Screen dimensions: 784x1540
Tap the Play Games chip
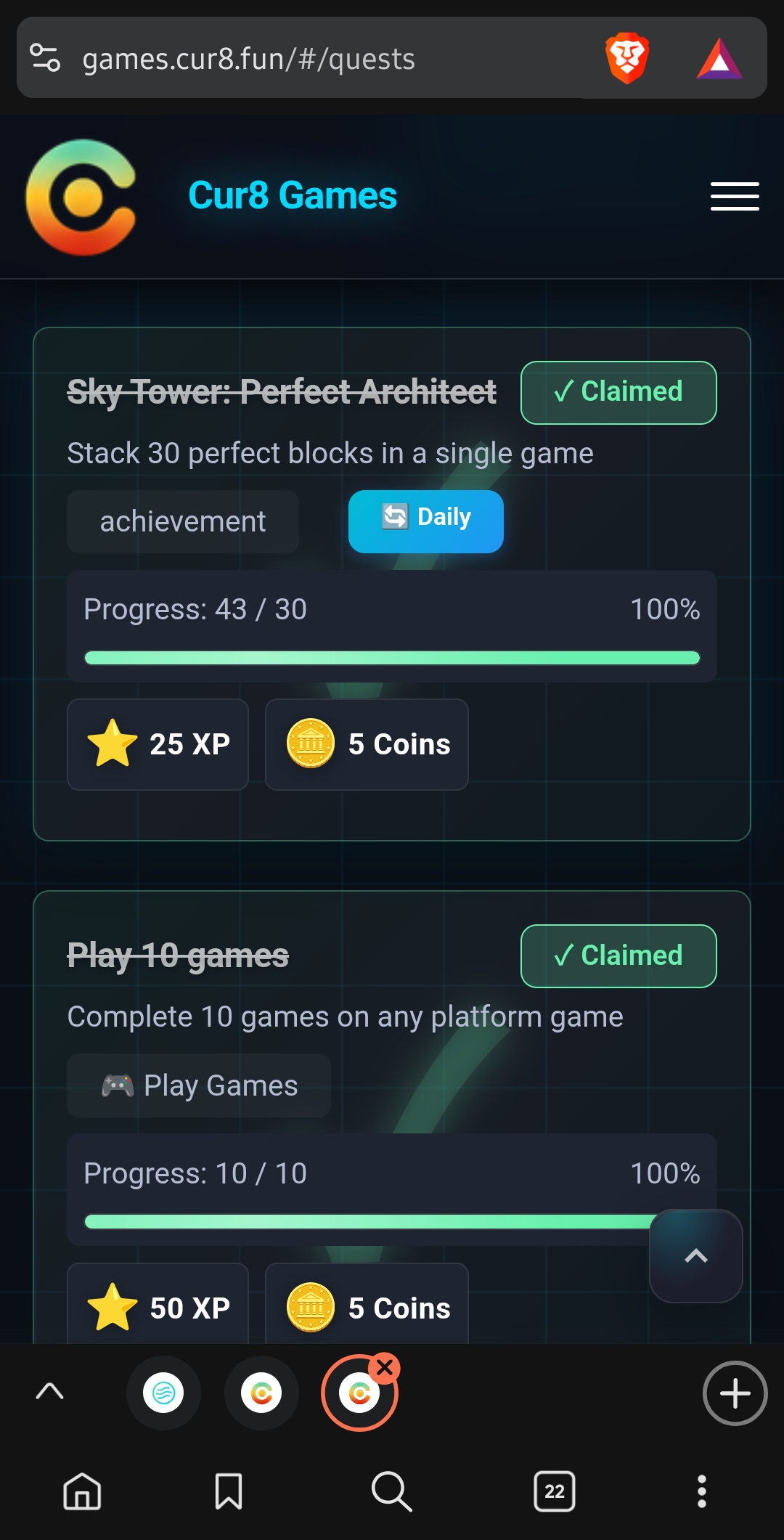(x=199, y=1085)
